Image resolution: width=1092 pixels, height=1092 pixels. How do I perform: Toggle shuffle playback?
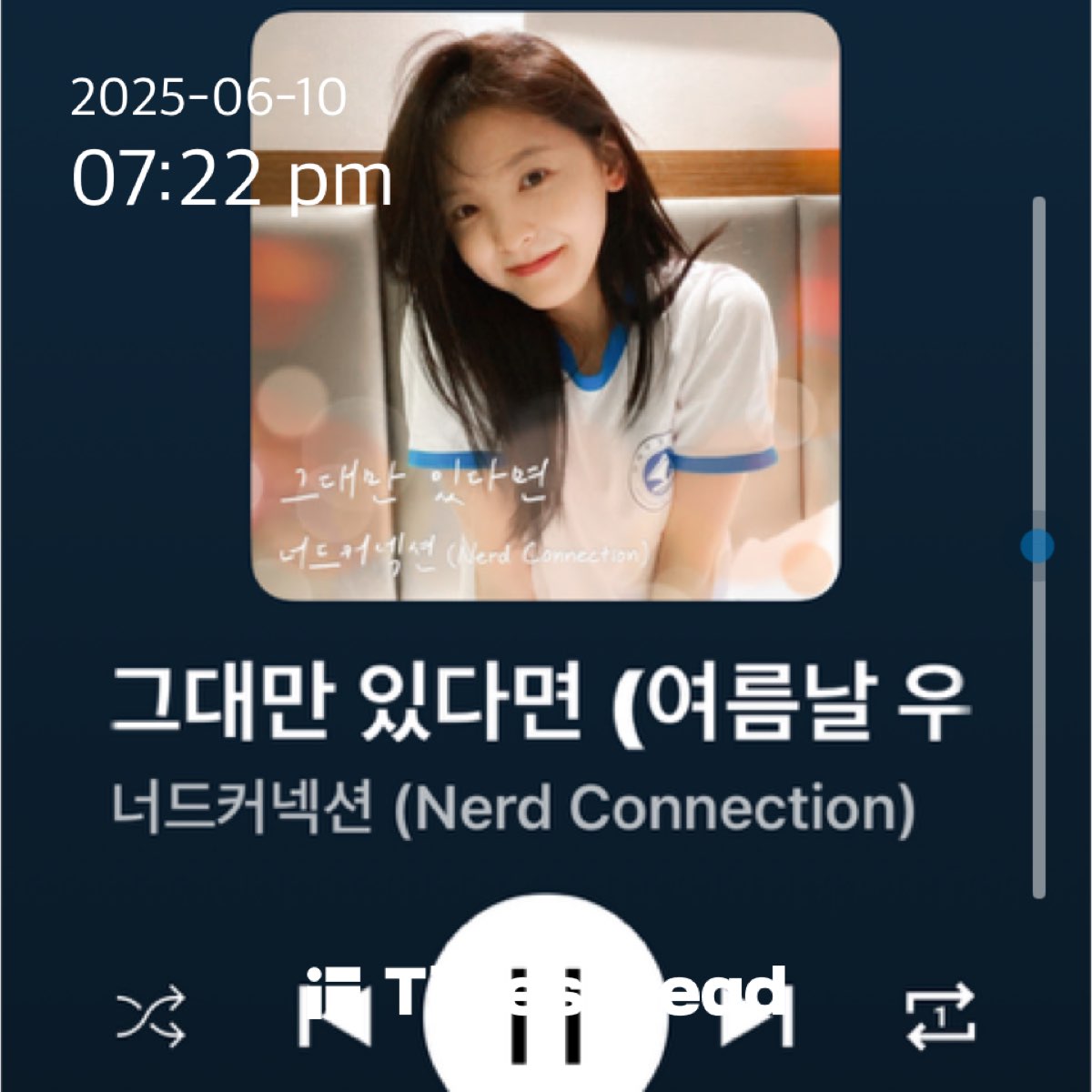(151, 1016)
